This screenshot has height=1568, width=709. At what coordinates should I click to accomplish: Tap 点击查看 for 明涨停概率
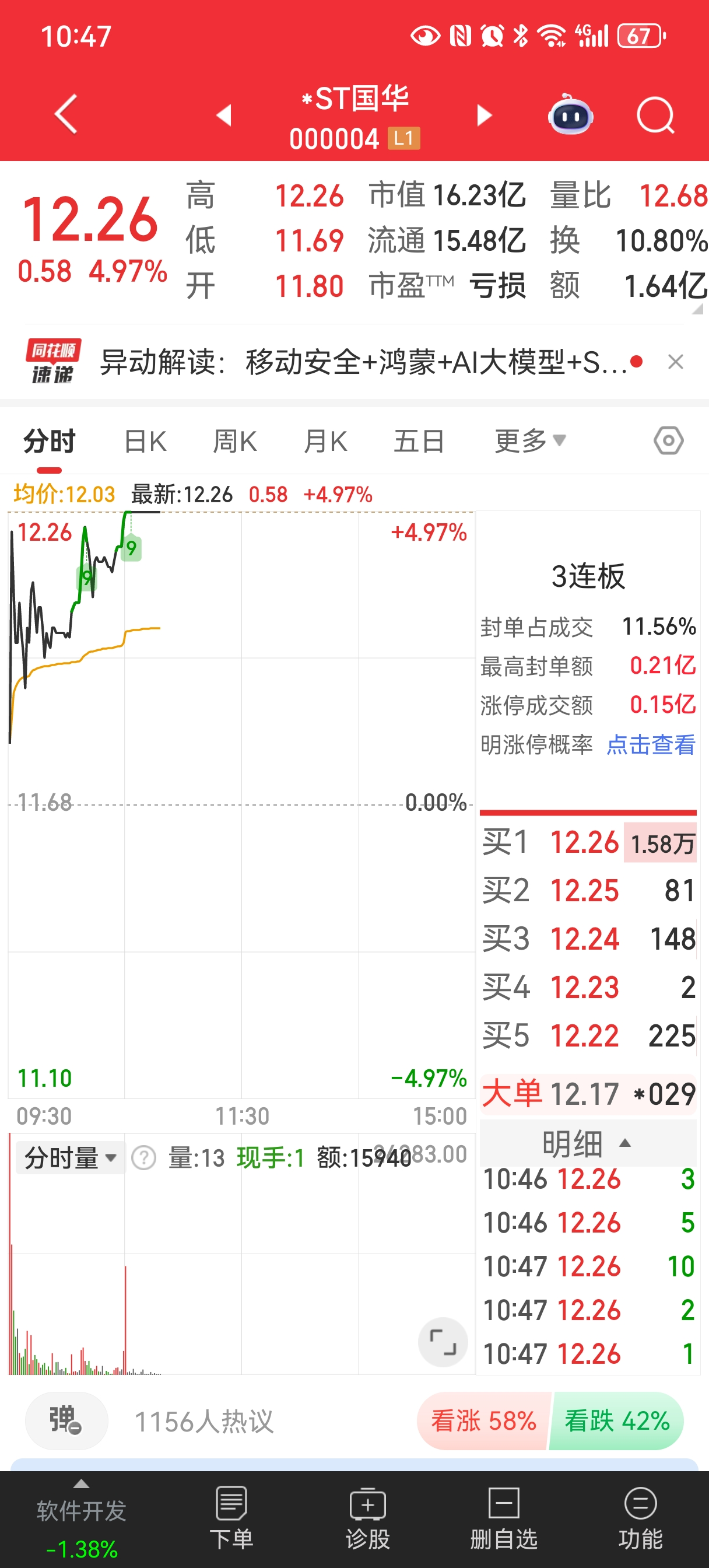651,744
